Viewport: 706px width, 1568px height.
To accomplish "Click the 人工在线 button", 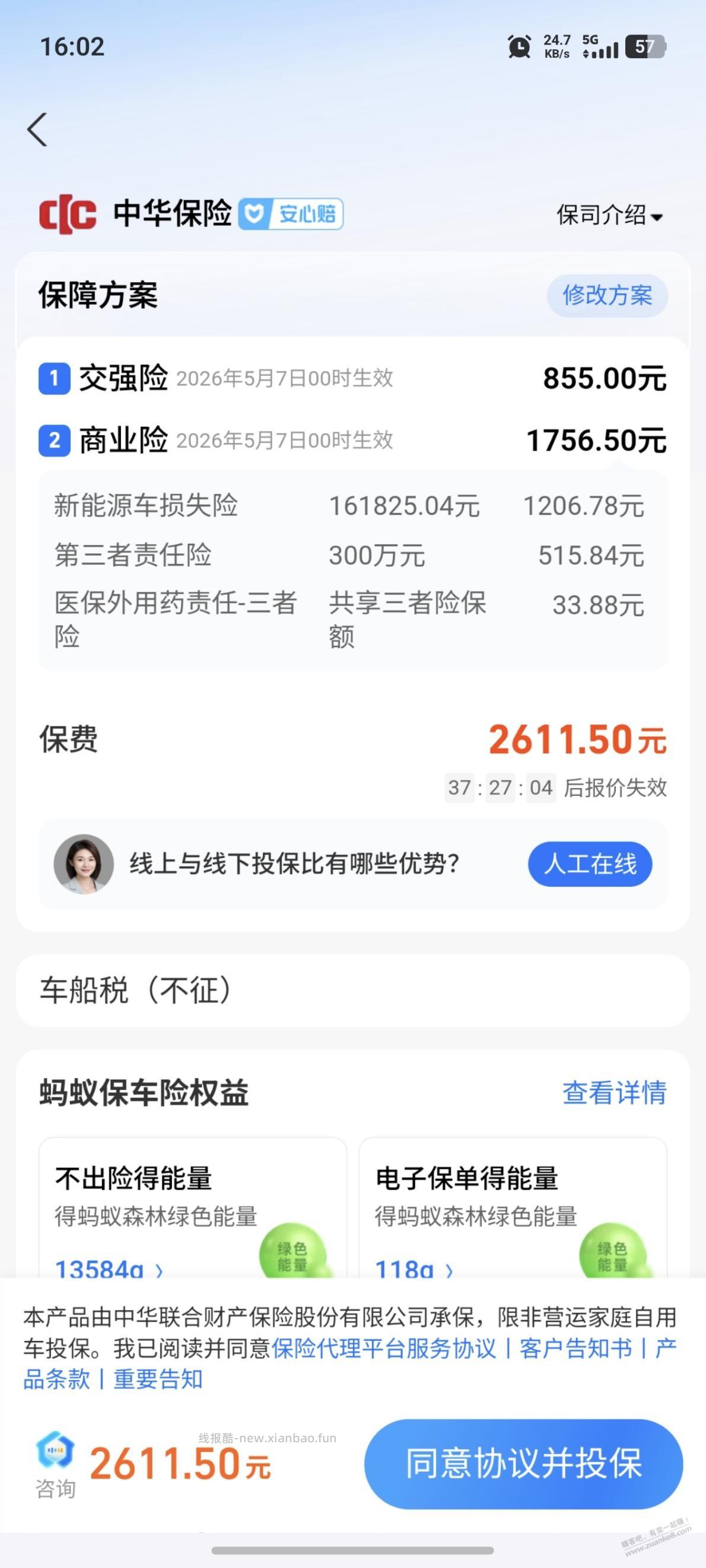I will coord(590,863).
